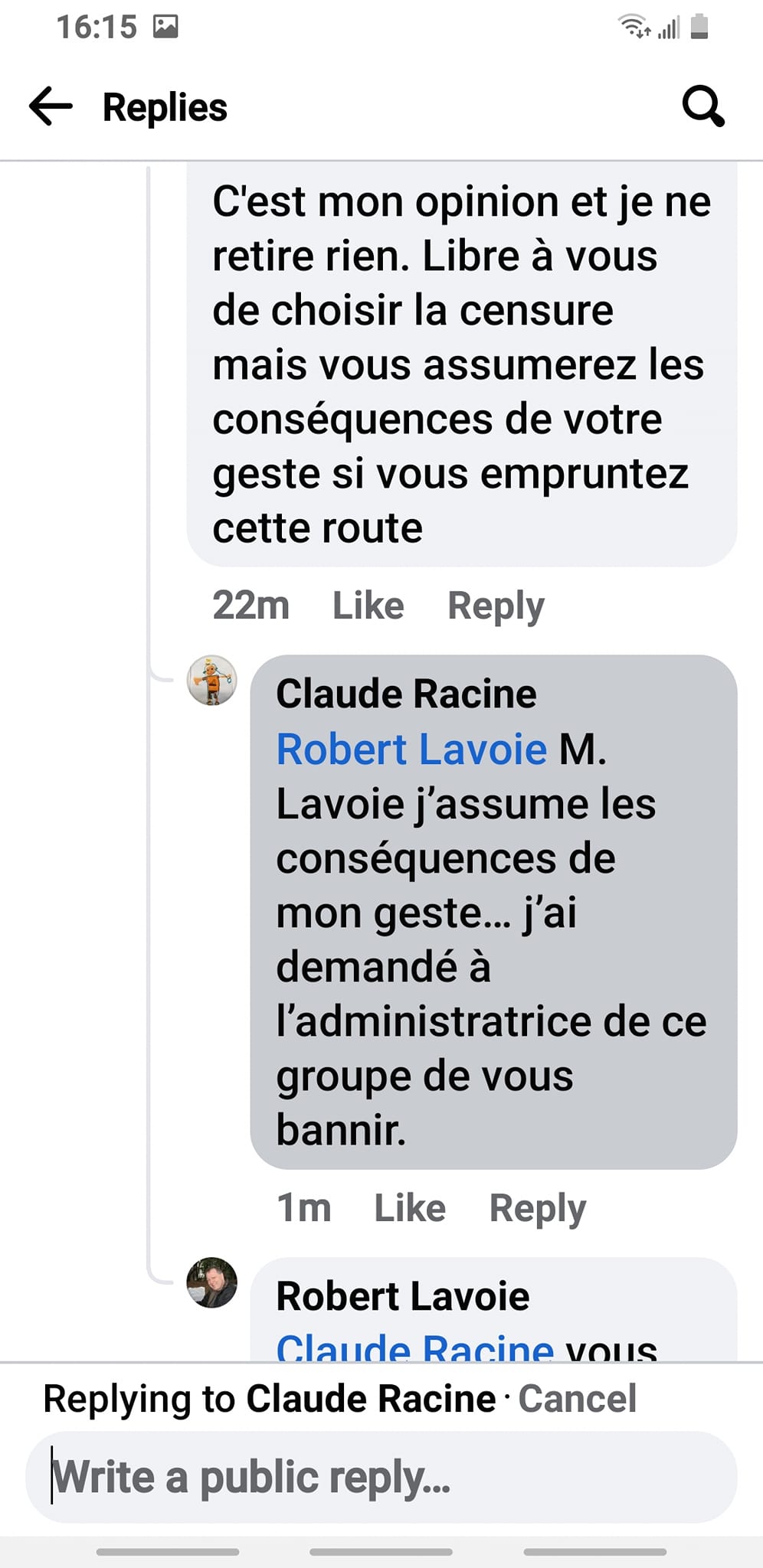
Task: Tap the blue Claude Racine mention link
Action: click(x=414, y=1347)
